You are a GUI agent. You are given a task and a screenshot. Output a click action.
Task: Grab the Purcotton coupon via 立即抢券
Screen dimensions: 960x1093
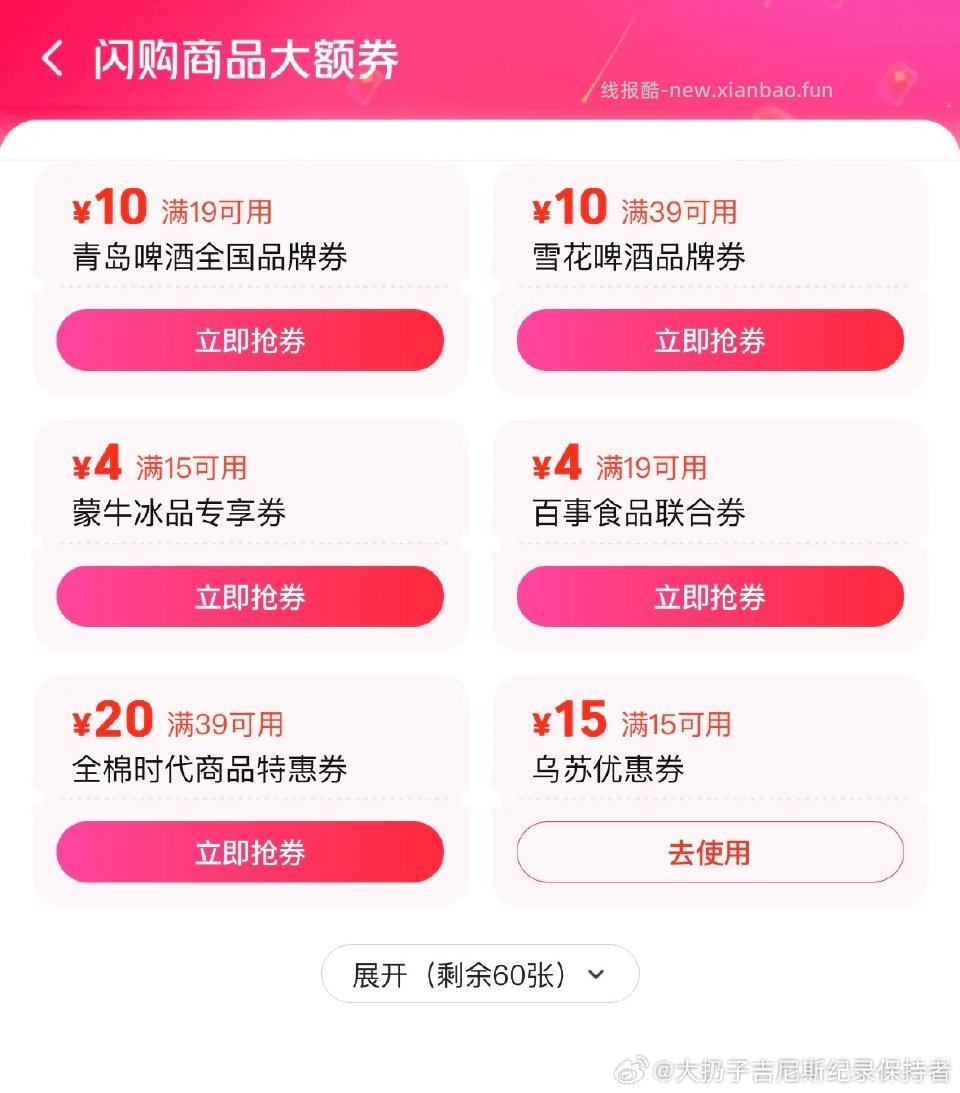[248, 852]
